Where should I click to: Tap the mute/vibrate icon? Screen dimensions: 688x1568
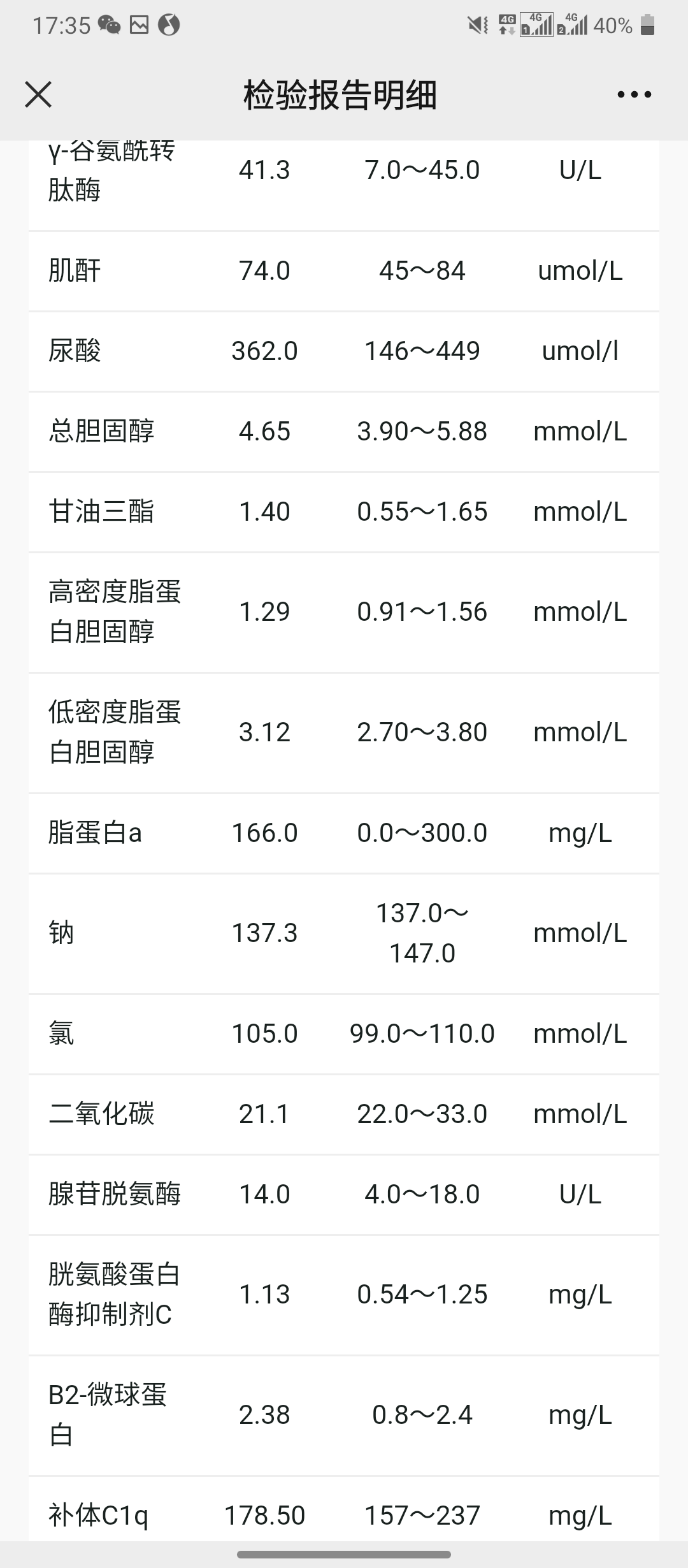(x=475, y=25)
